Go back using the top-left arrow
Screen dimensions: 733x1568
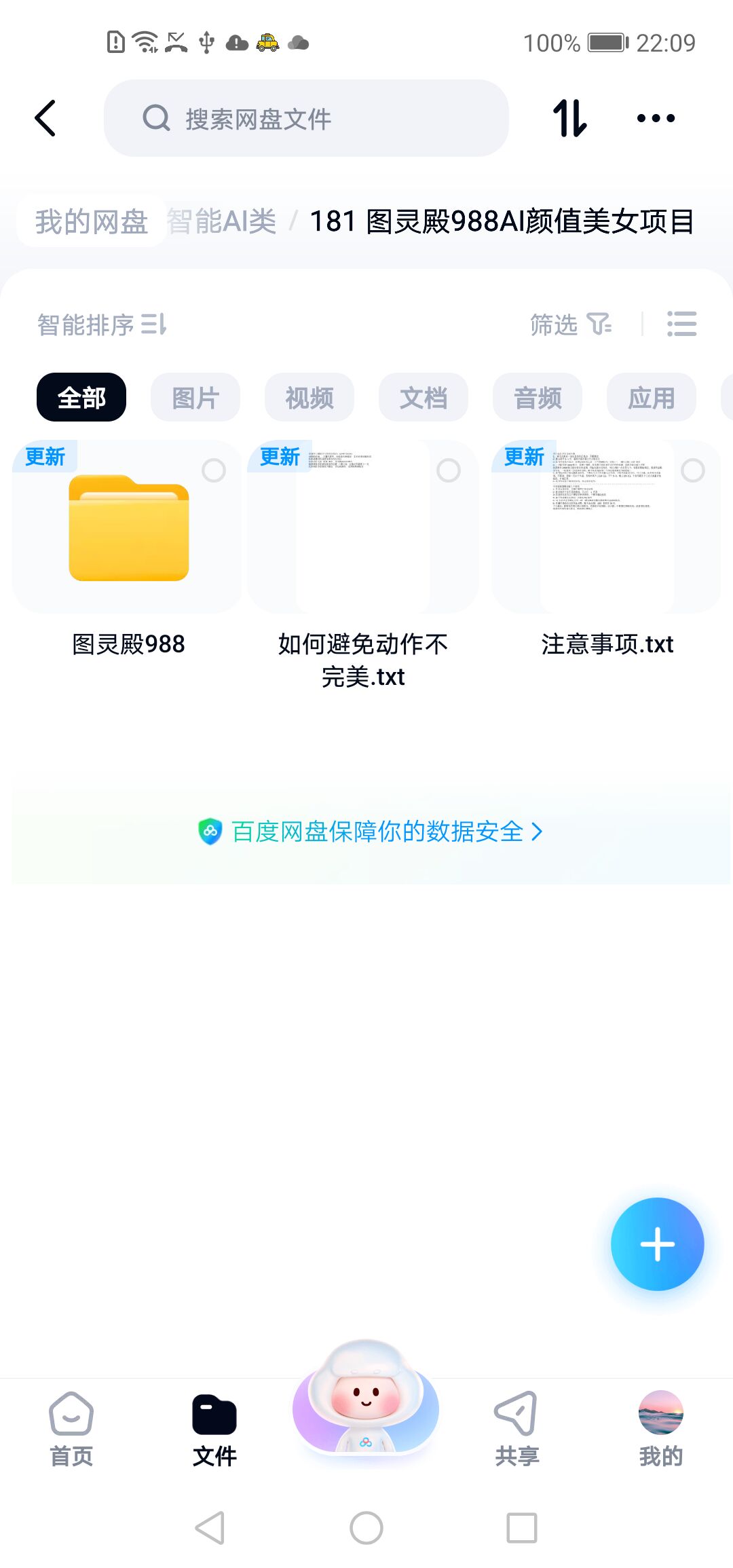[x=45, y=118]
